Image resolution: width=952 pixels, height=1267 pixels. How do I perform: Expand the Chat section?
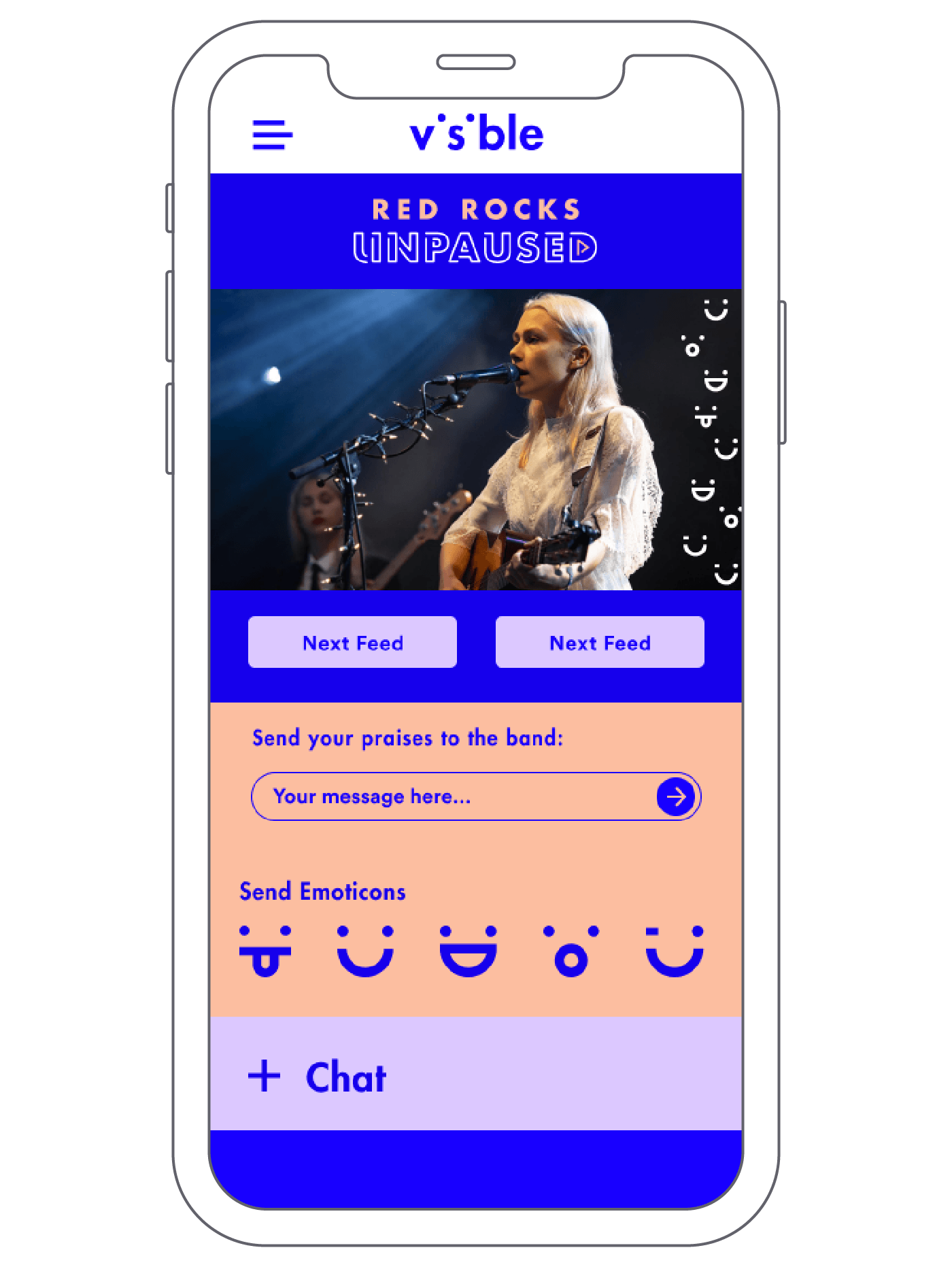318,1076
